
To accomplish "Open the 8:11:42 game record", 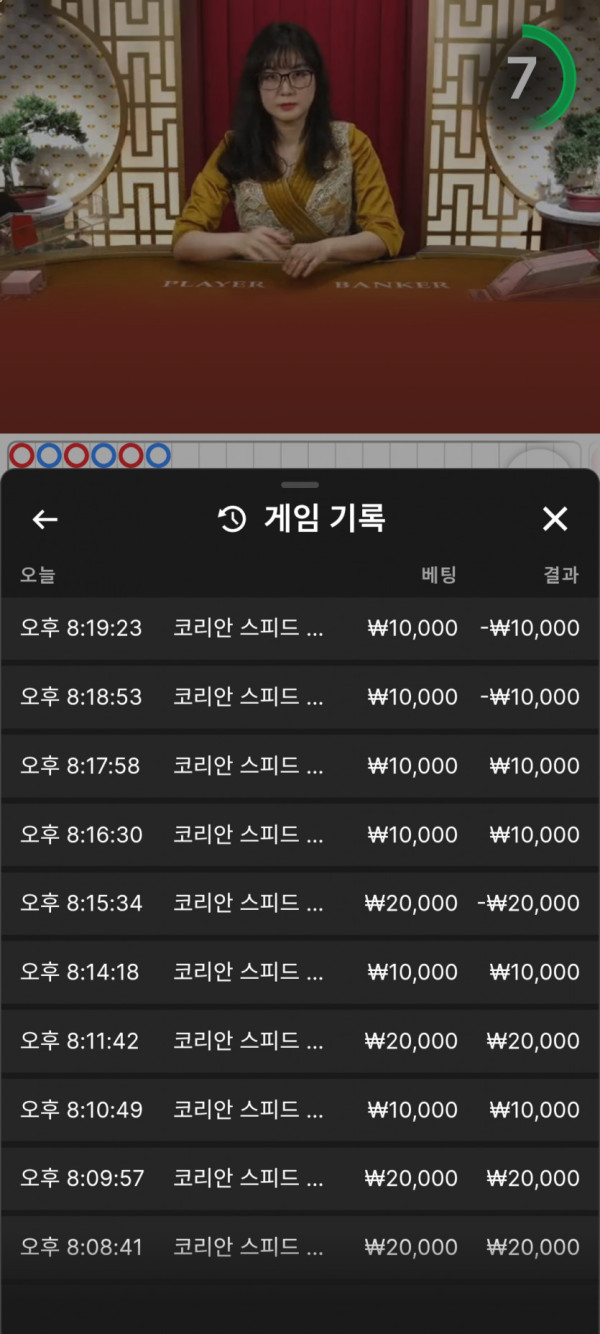I will [x=300, y=1041].
